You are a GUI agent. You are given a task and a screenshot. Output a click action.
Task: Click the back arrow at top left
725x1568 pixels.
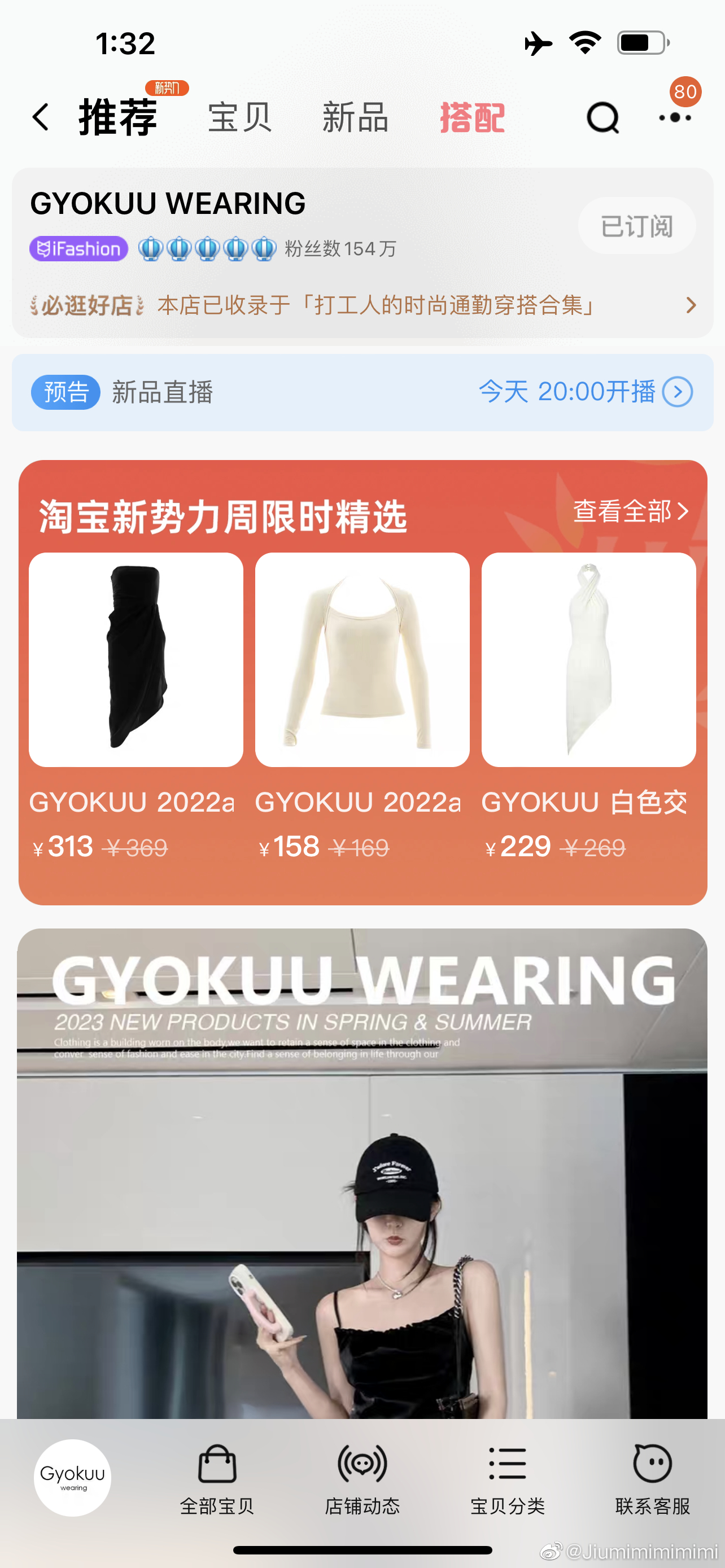(x=40, y=116)
